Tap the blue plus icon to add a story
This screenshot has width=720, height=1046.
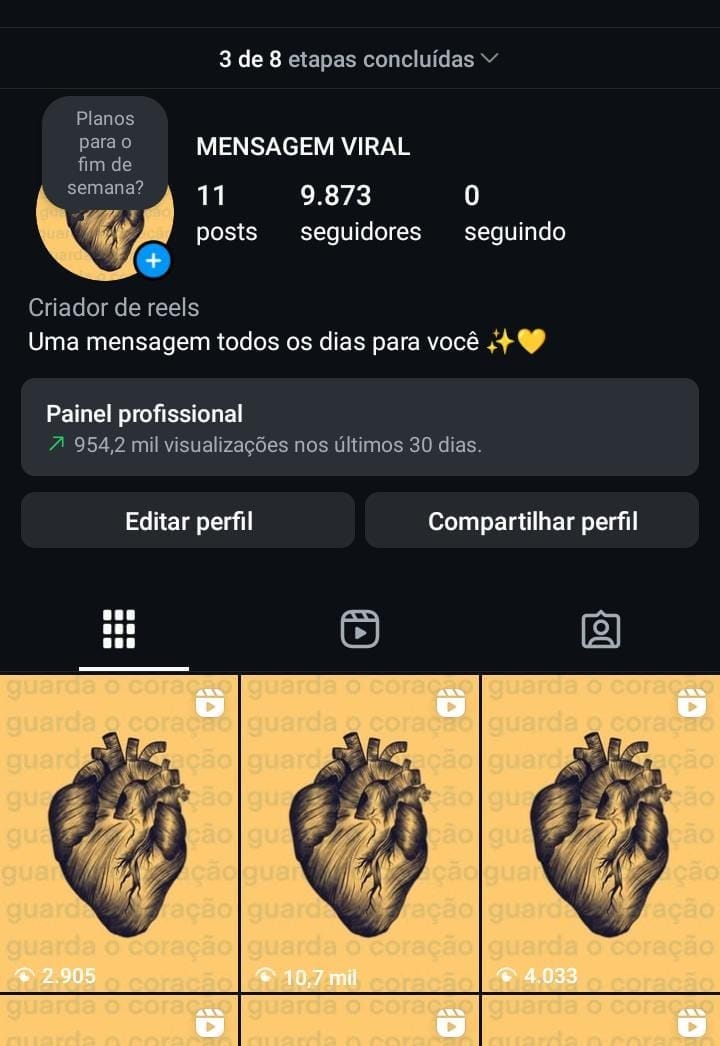pos(152,261)
